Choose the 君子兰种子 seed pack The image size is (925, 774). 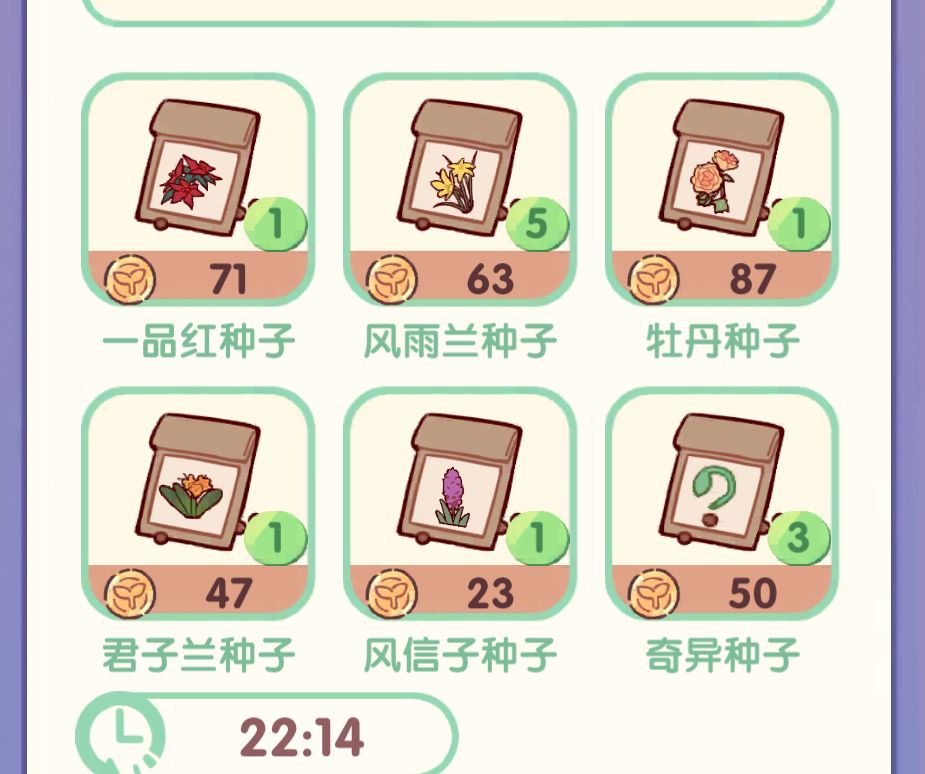click(x=198, y=503)
